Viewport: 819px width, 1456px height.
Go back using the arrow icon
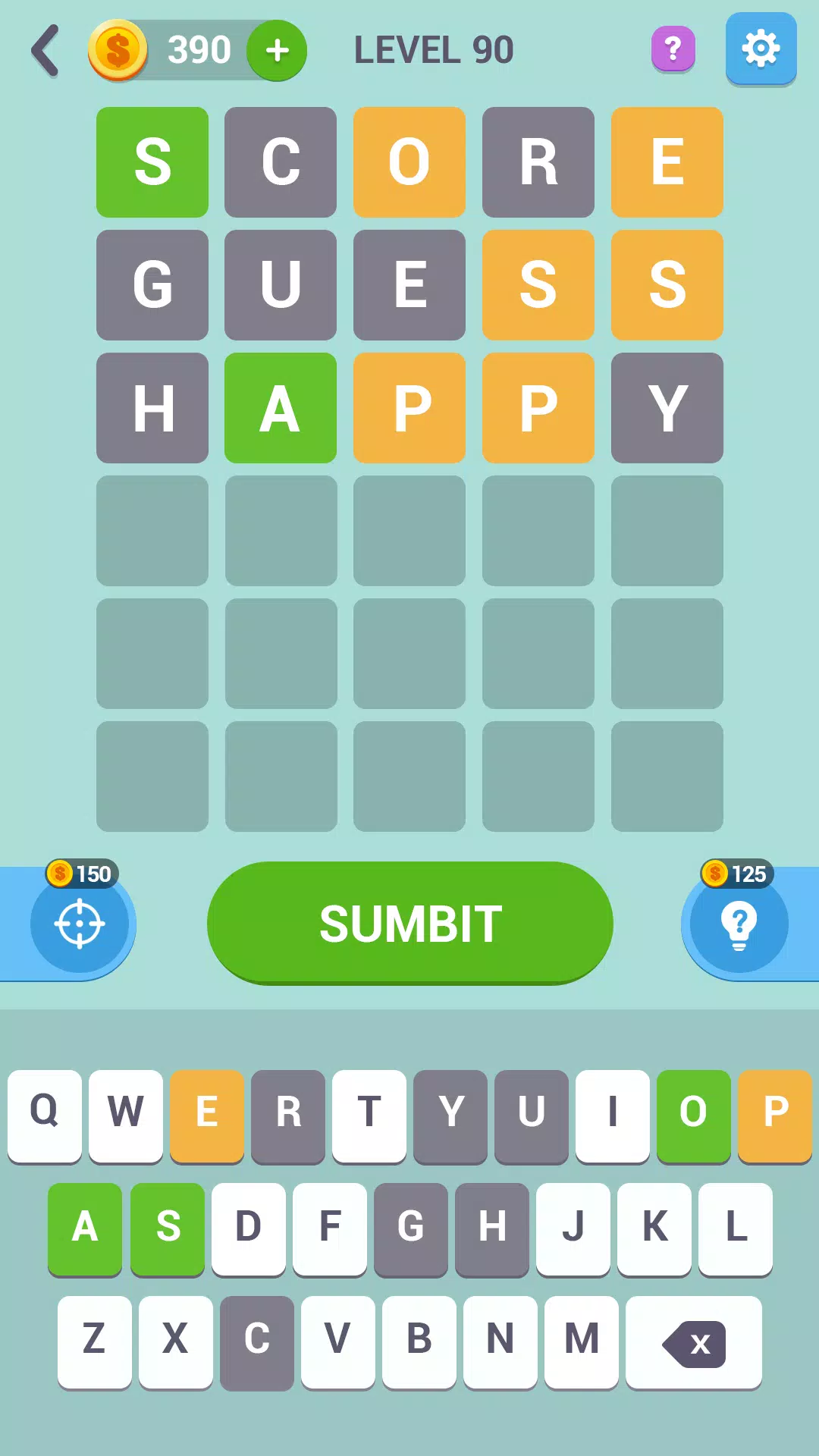click(45, 51)
